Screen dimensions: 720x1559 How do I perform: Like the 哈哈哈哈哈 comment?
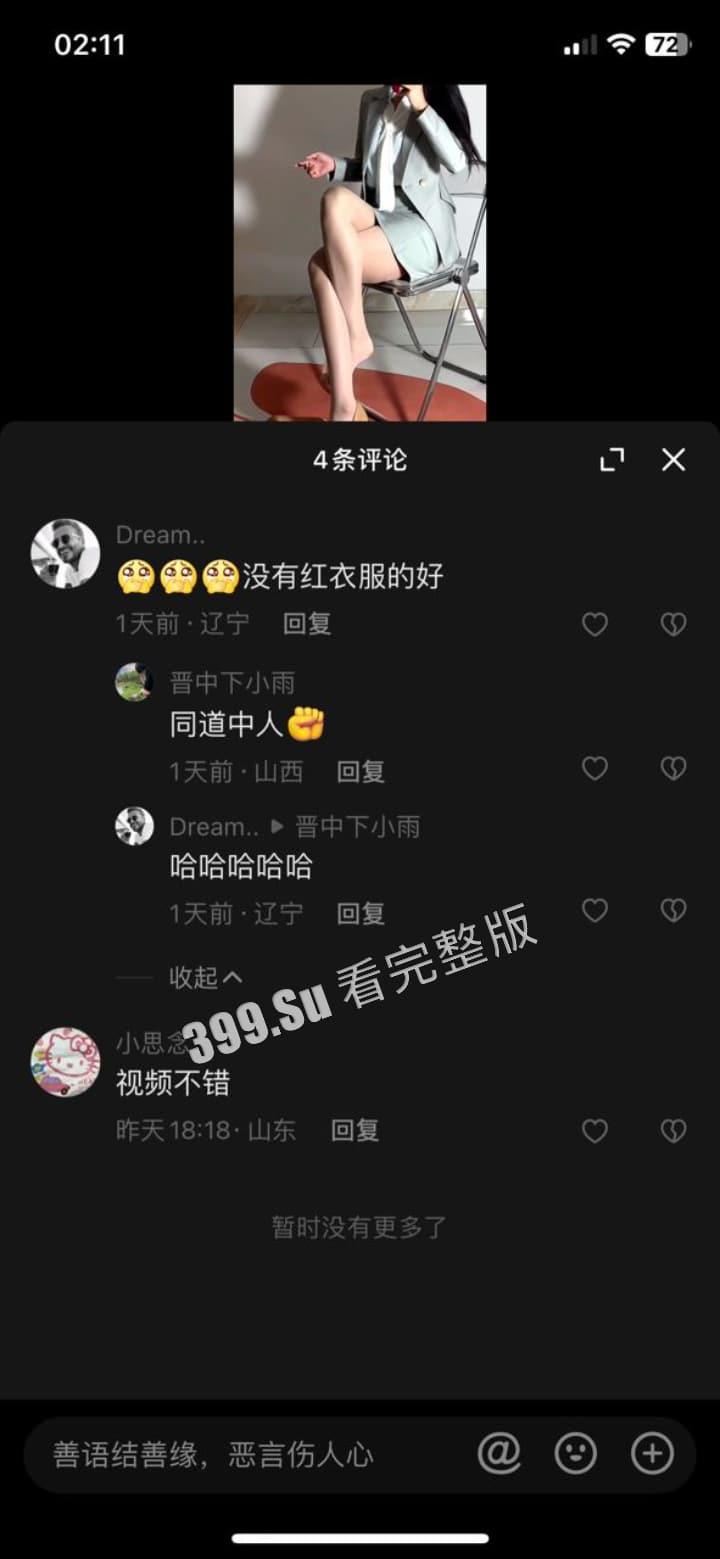coord(595,911)
